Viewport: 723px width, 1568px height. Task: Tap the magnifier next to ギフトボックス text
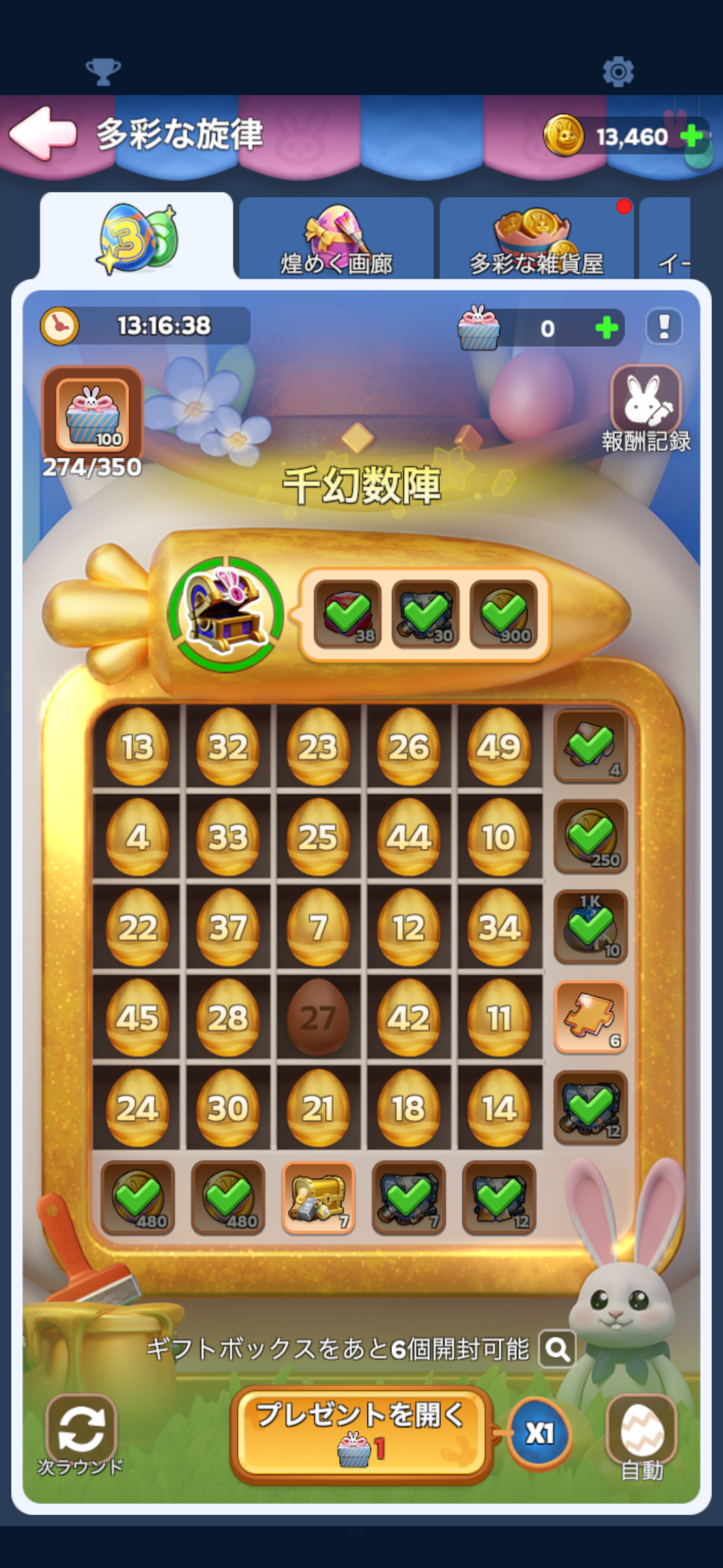(557, 1349)
